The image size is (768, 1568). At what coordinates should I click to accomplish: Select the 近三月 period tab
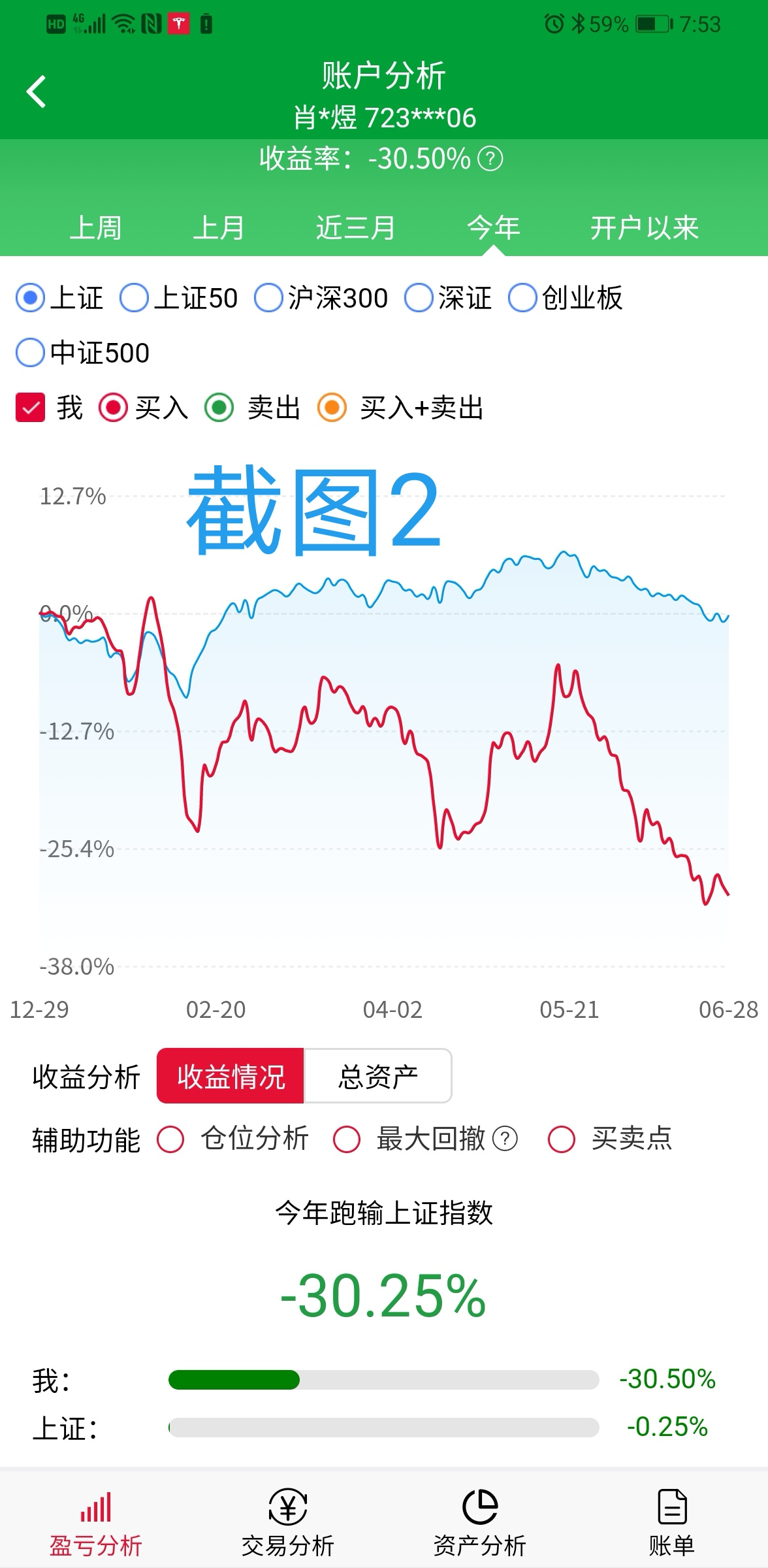356,228
